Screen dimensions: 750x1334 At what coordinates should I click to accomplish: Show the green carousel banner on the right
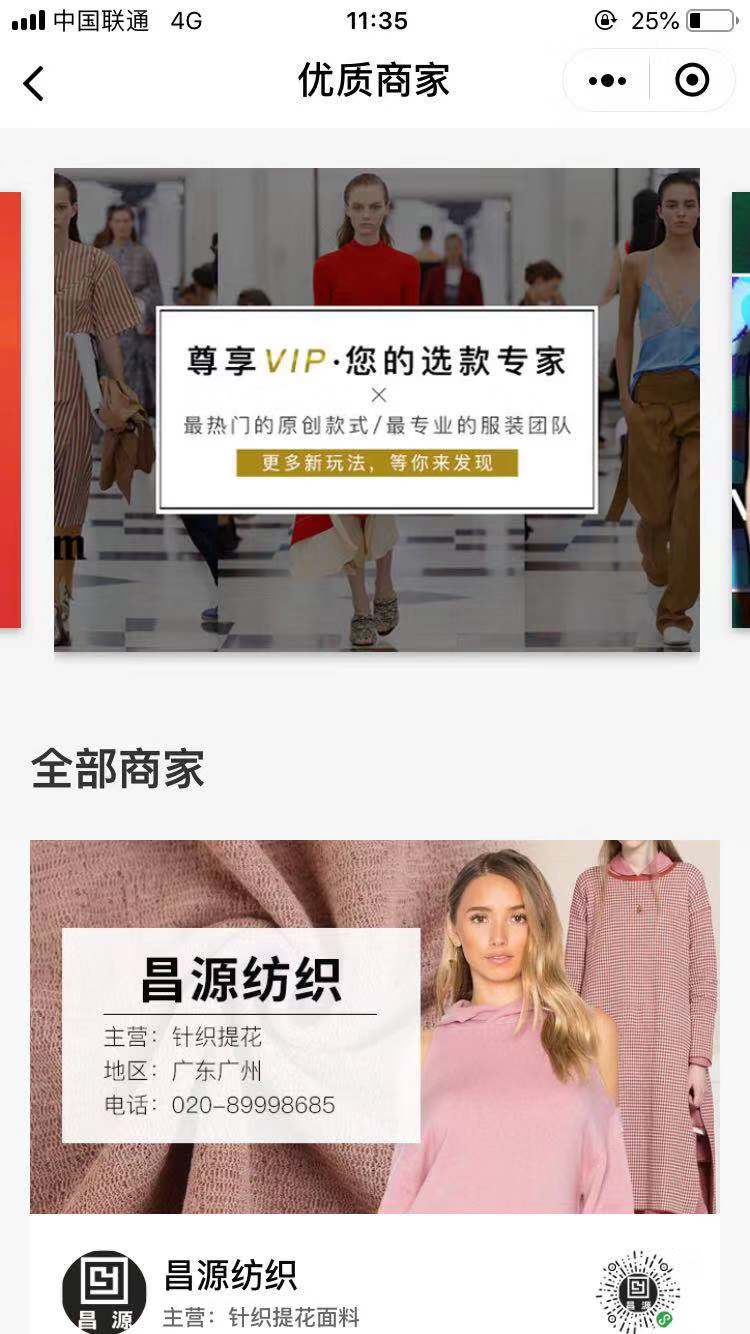click(x=740, y=410)
